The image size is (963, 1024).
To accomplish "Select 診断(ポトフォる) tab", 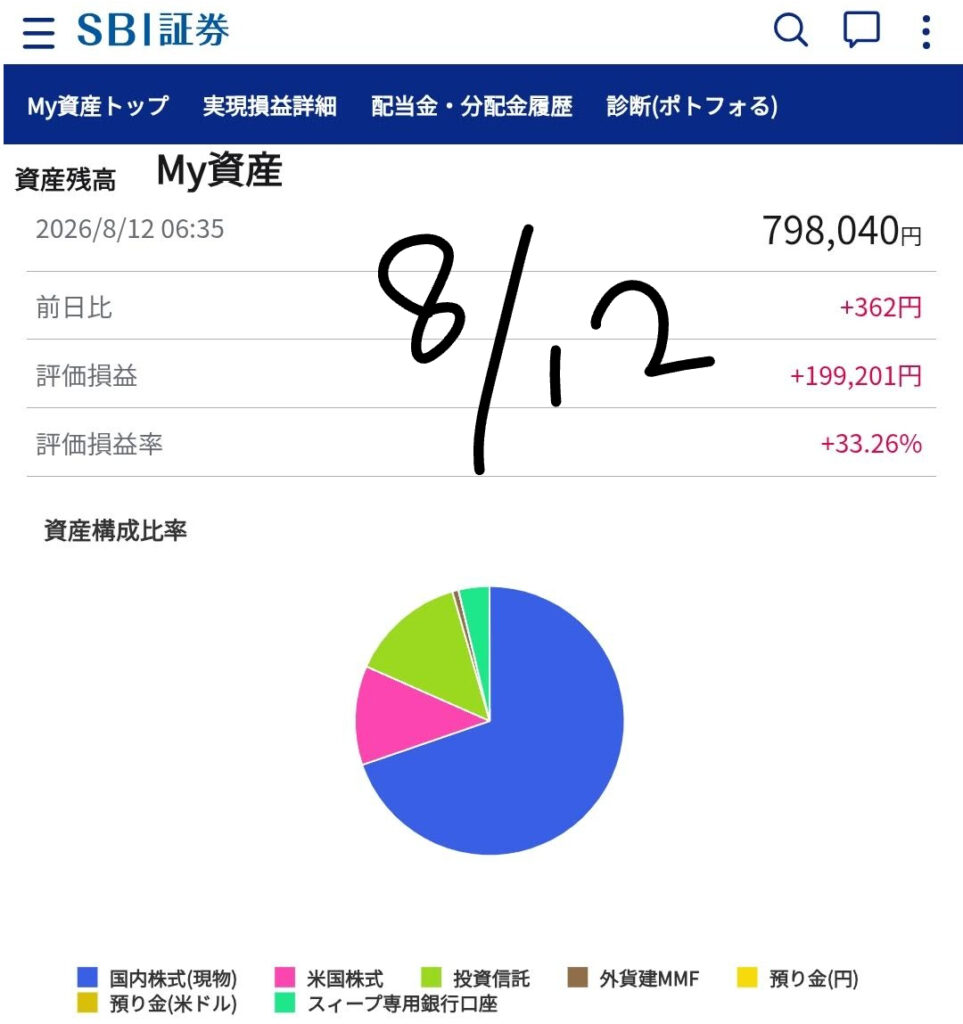I will [692, 106].
